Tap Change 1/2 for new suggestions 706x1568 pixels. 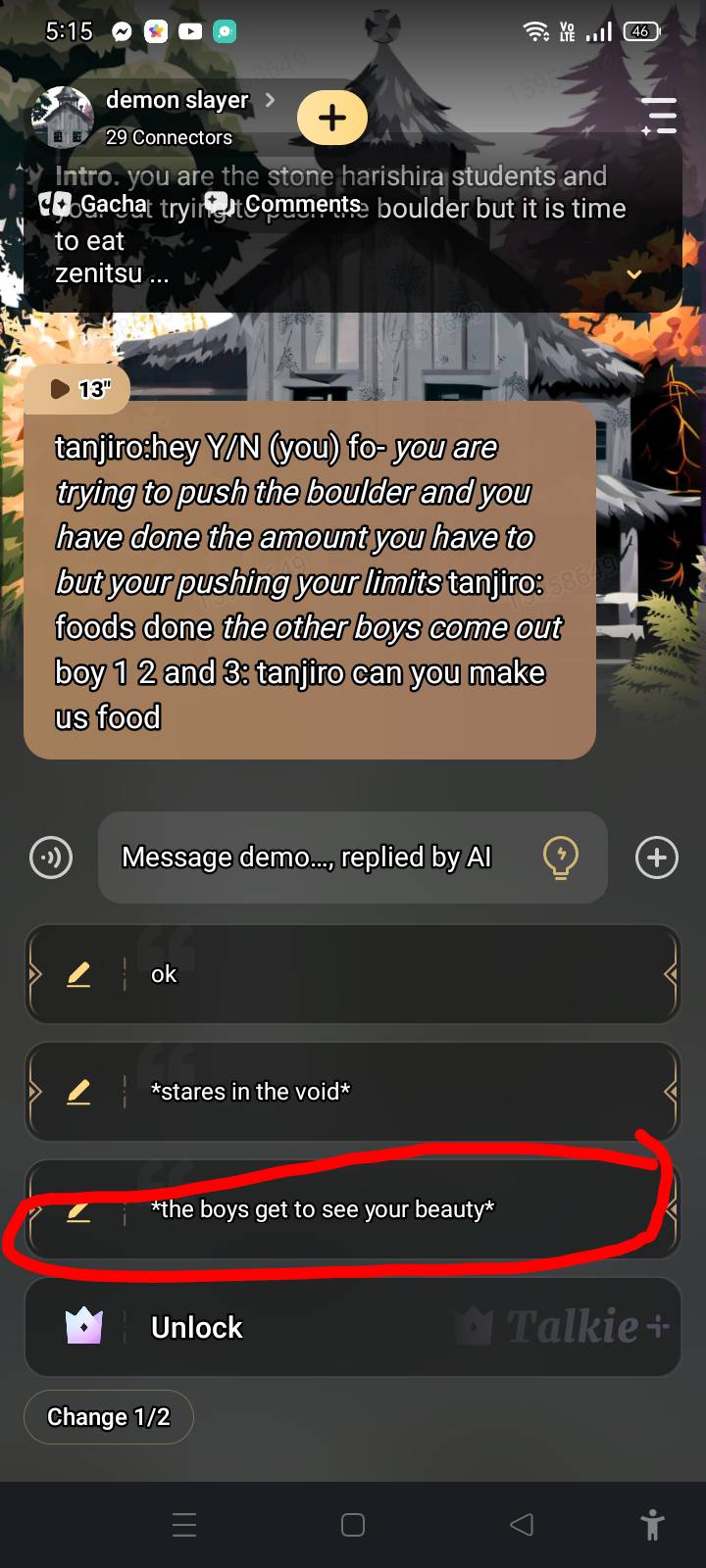click(x=108, y=1417)
